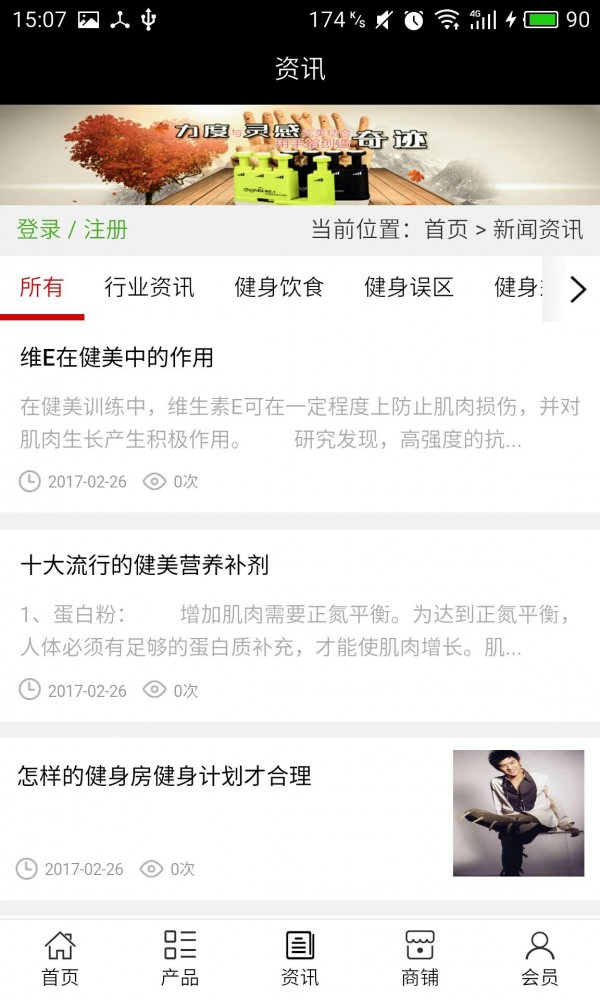
Task: Switch to the 健身饮食 tab
Action: click(279, 288)
